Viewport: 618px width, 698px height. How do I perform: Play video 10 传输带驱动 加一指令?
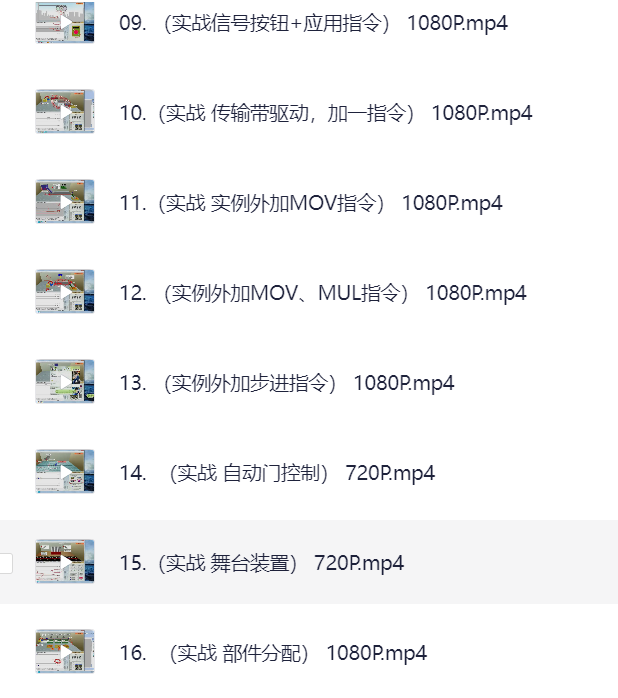pos(65,113)
